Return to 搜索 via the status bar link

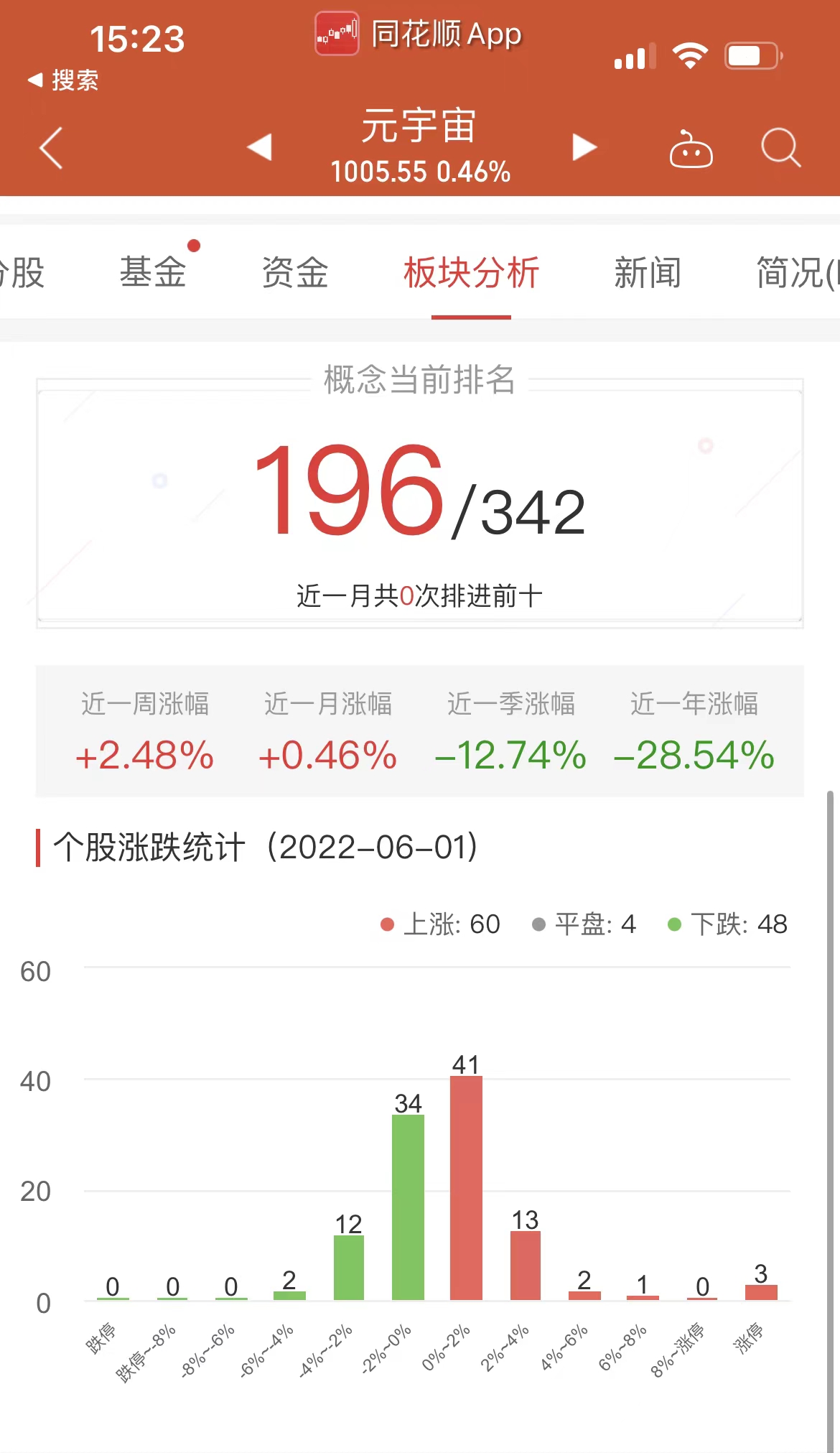point(63,80)
